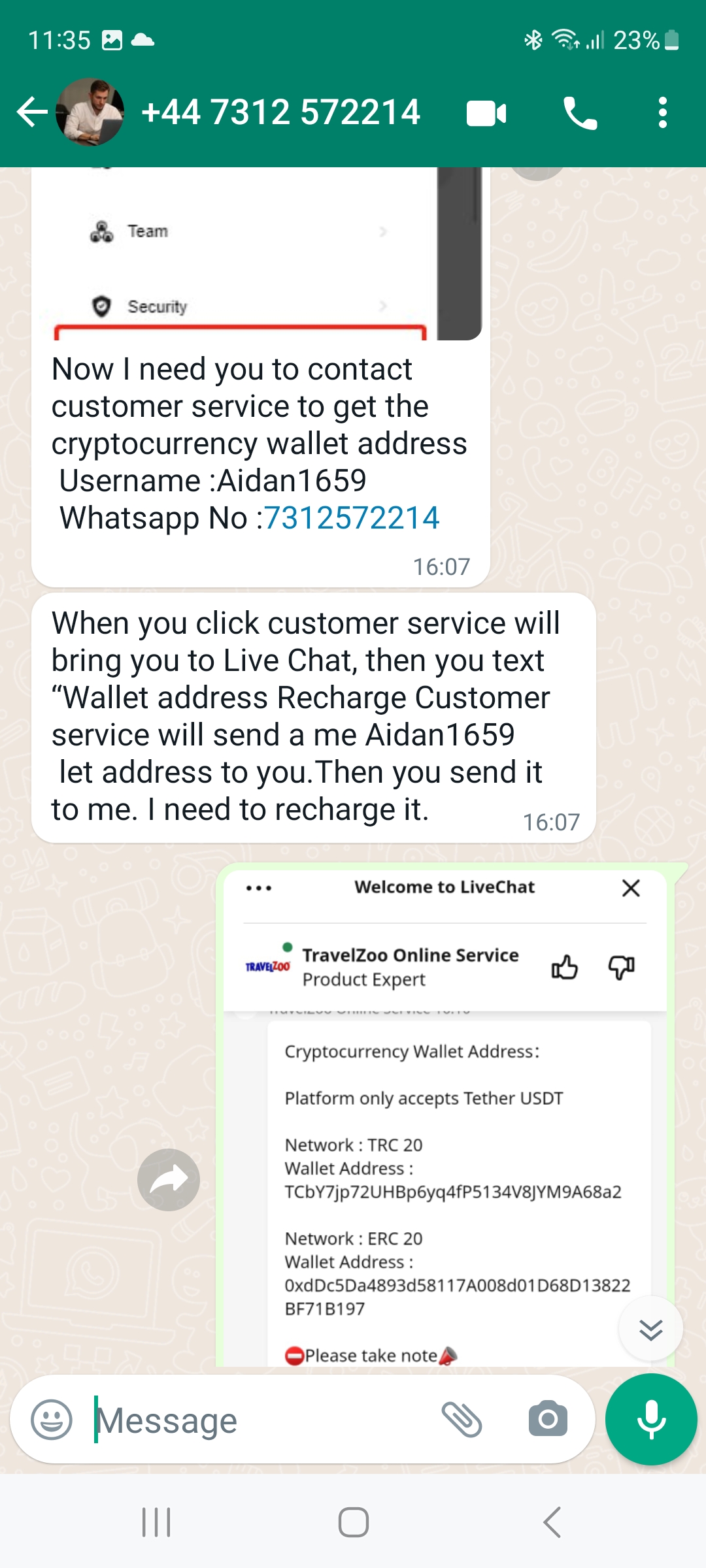Open the camera to take a photo
Image resolution: width=706 pixels, height=1568 pixels.
pos(548,1419)
